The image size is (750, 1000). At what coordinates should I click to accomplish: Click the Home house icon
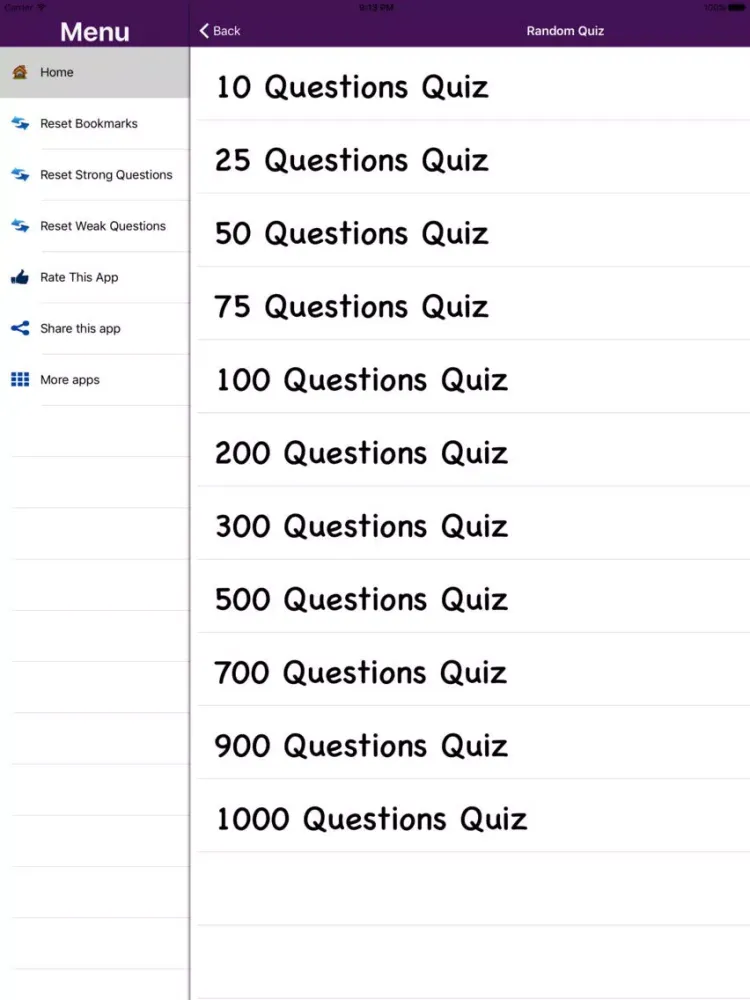pyautogui.click(x=19, y=72)
